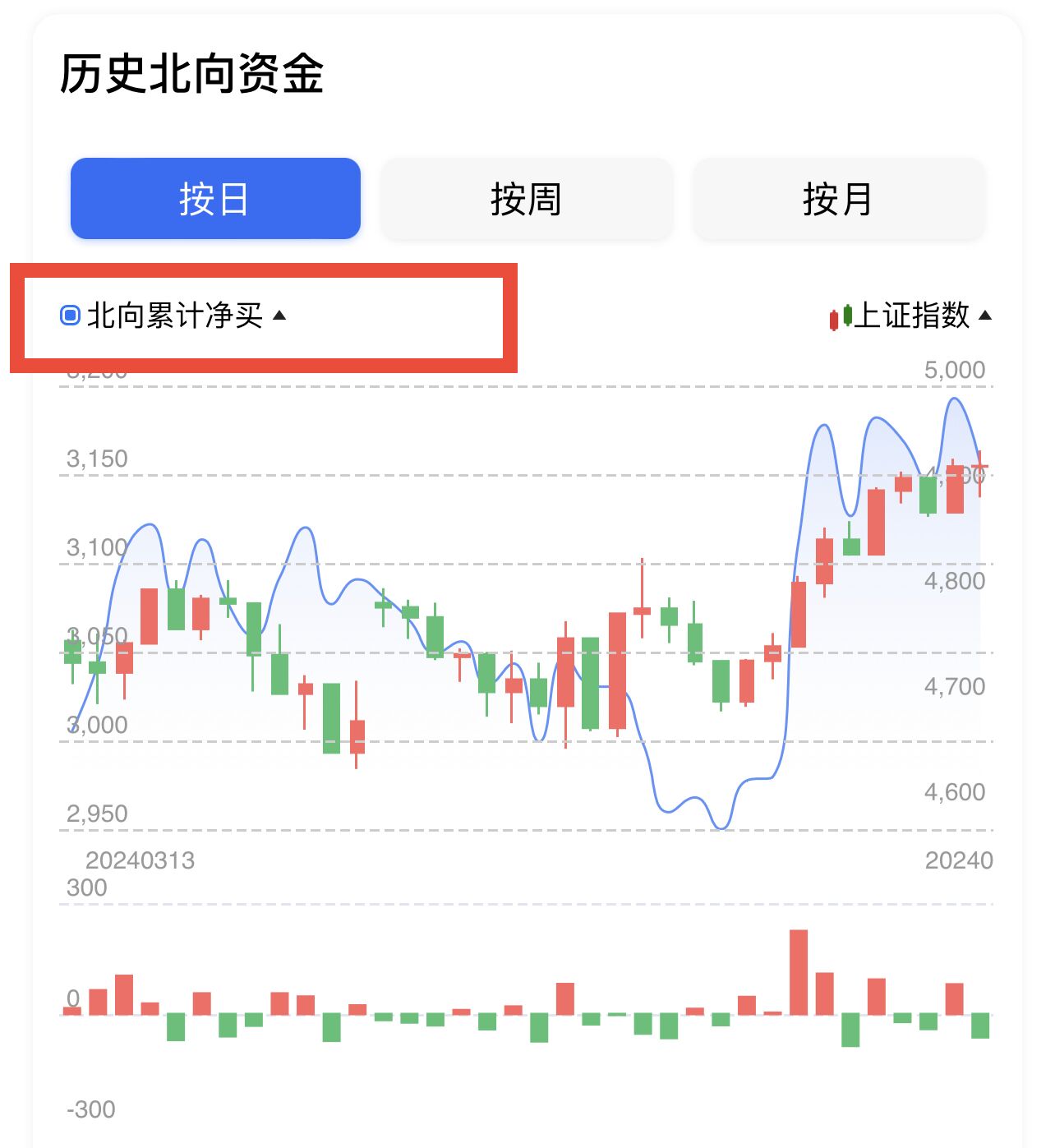
Task: Switch to the 按日 daily view
Action: pos(215,199)
